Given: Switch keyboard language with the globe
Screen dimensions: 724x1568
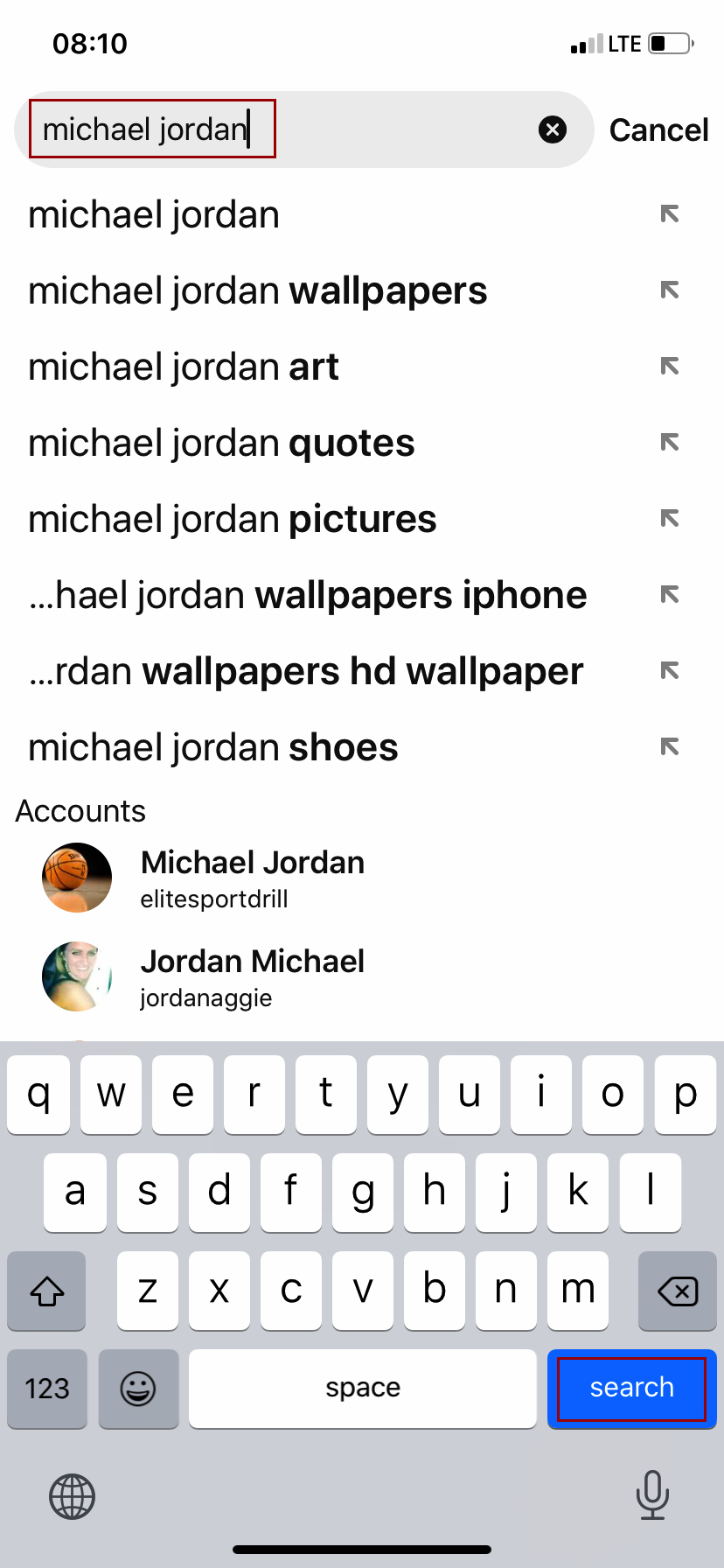Looking at the screenshot, I should [72, 1495].
